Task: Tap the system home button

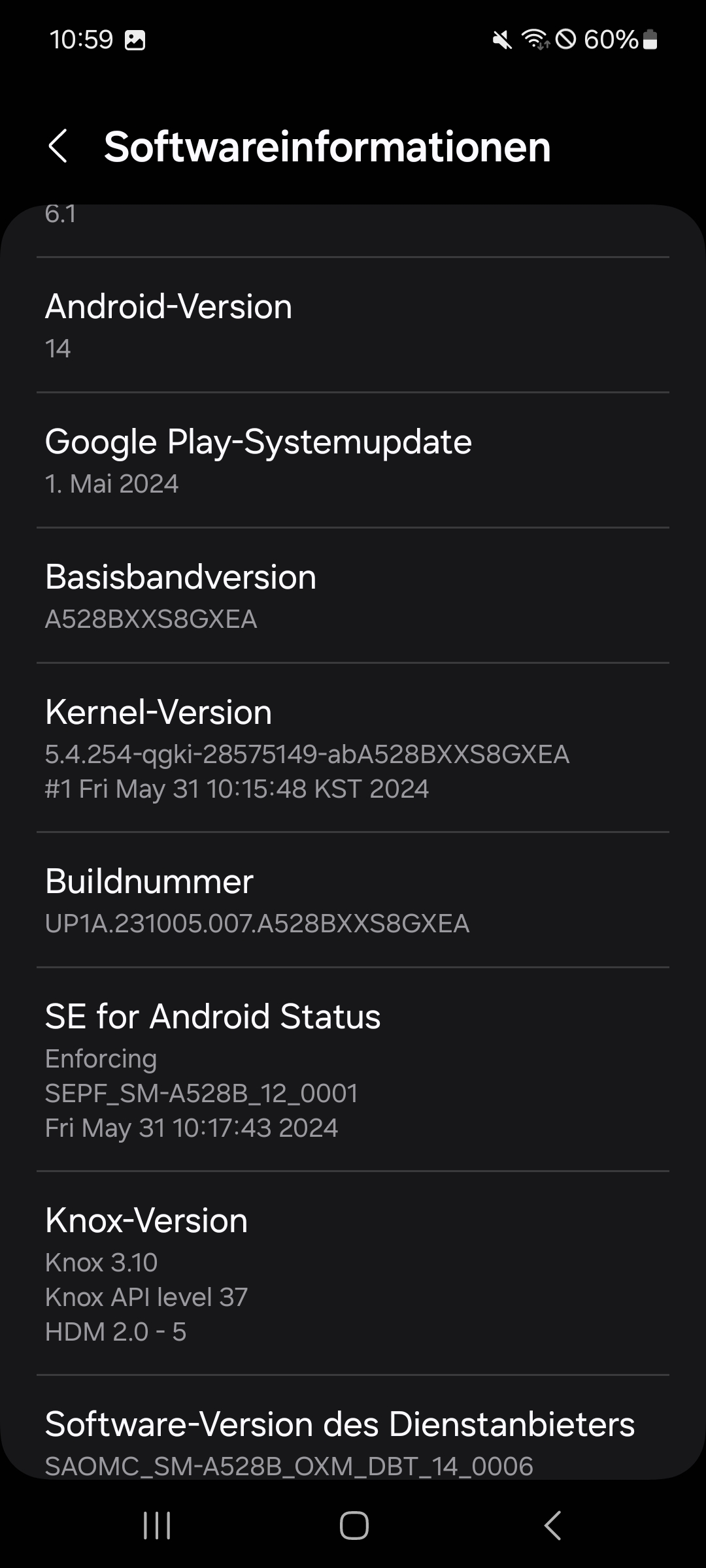Action: [x=354, y=1526]
